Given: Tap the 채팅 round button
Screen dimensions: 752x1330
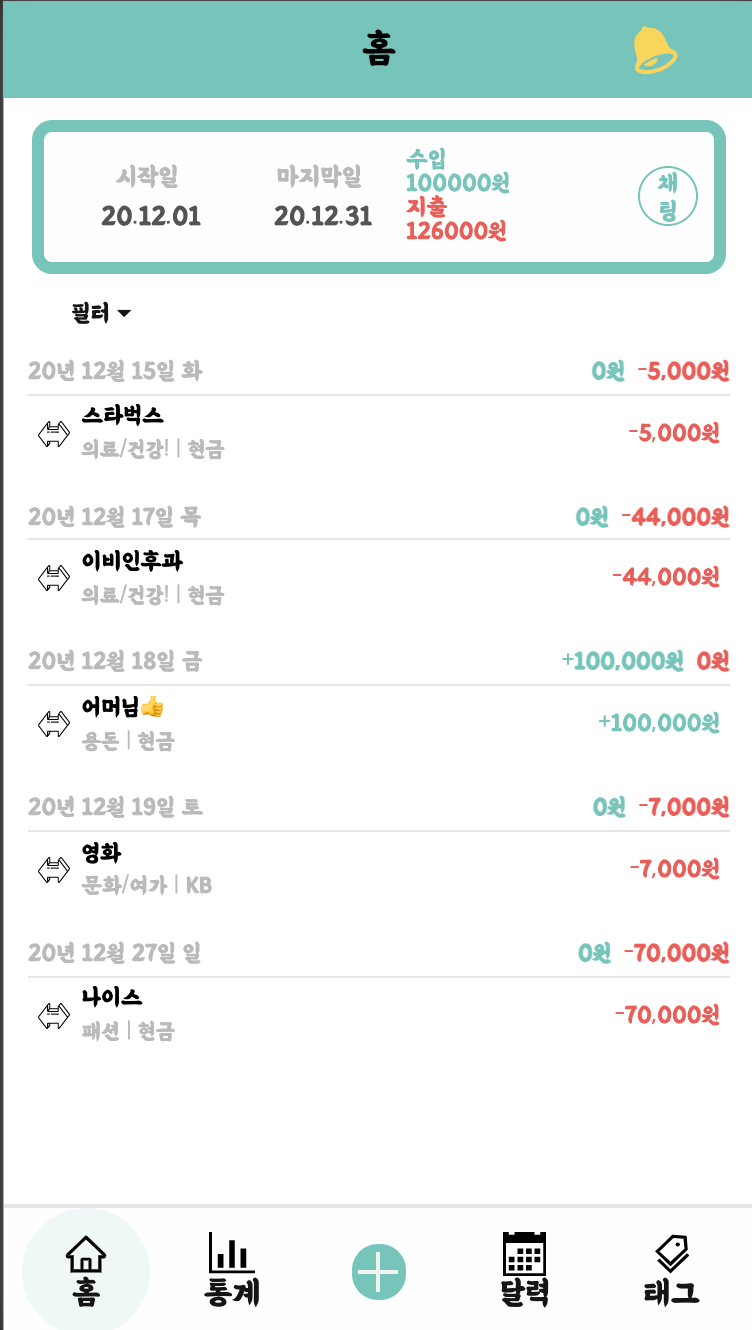Looking at the screenshot, I should point(667,197).
